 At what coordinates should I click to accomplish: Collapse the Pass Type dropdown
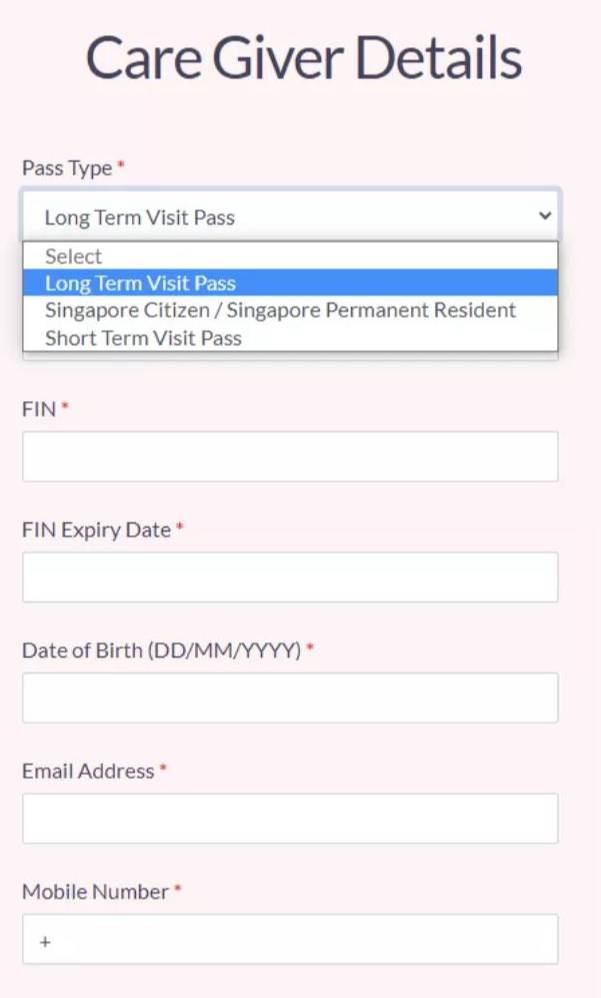click(x=290, y=216)
